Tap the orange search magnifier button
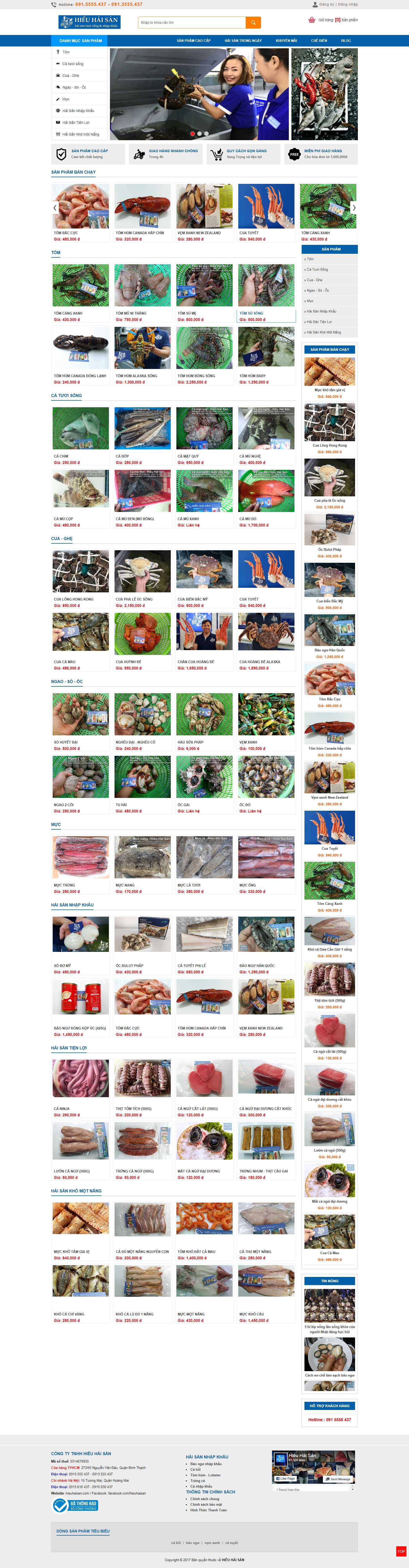This screenshot has height=1568, width=409. [253, 22]
